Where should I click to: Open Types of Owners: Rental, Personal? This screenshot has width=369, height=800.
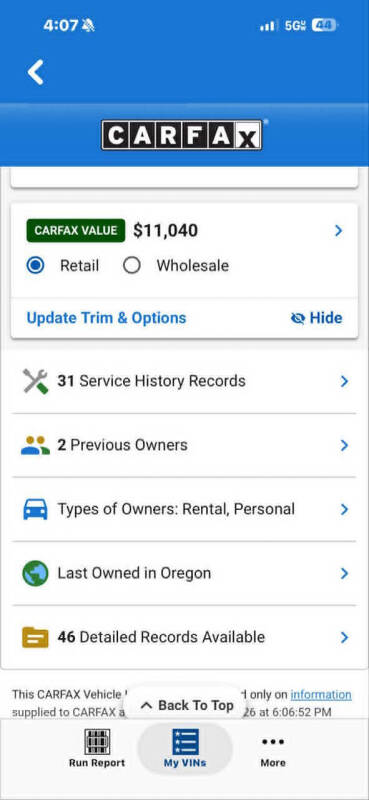pos(184,509)
